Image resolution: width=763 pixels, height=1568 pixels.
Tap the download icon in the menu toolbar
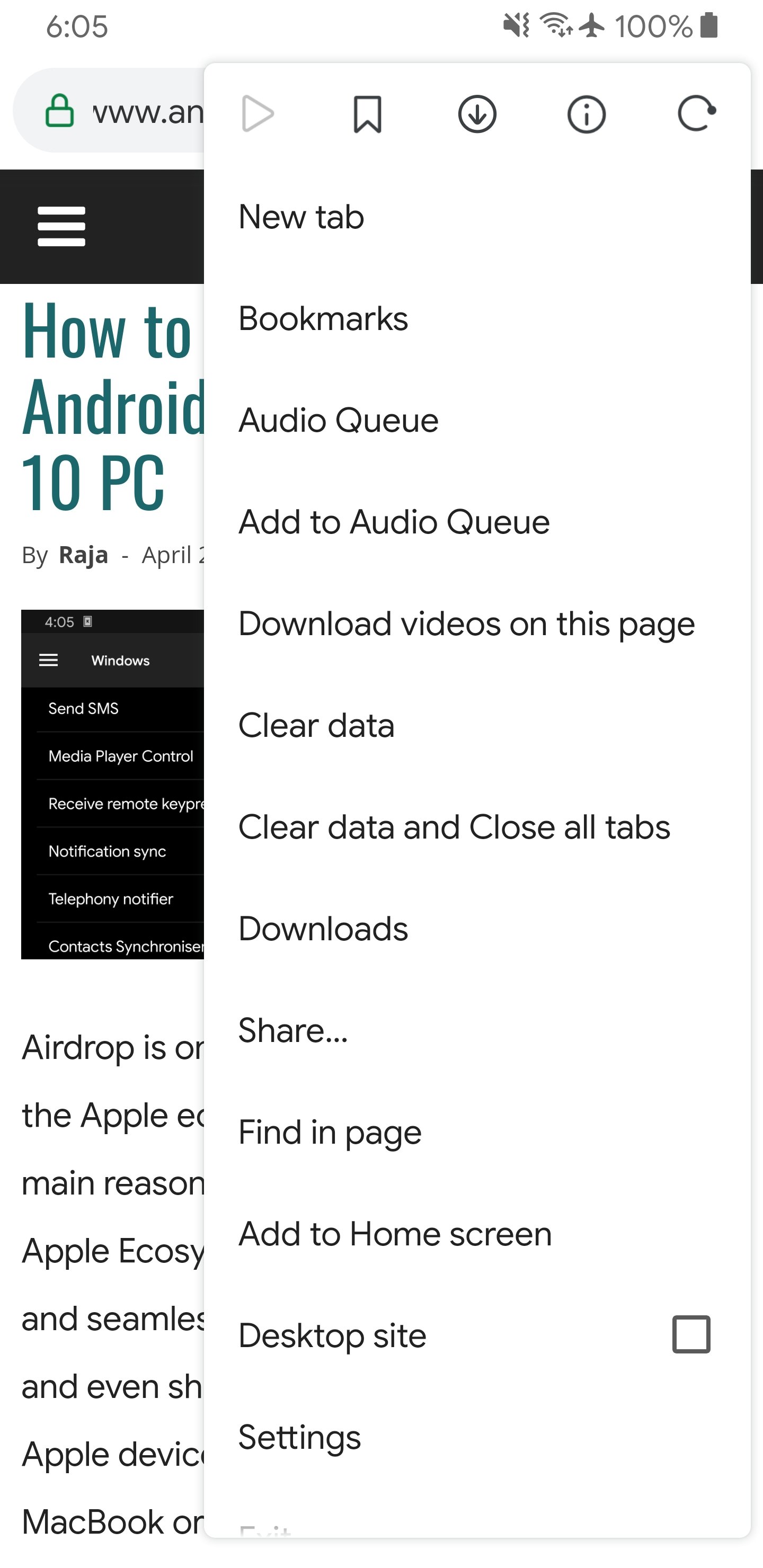tap(477, 113)
